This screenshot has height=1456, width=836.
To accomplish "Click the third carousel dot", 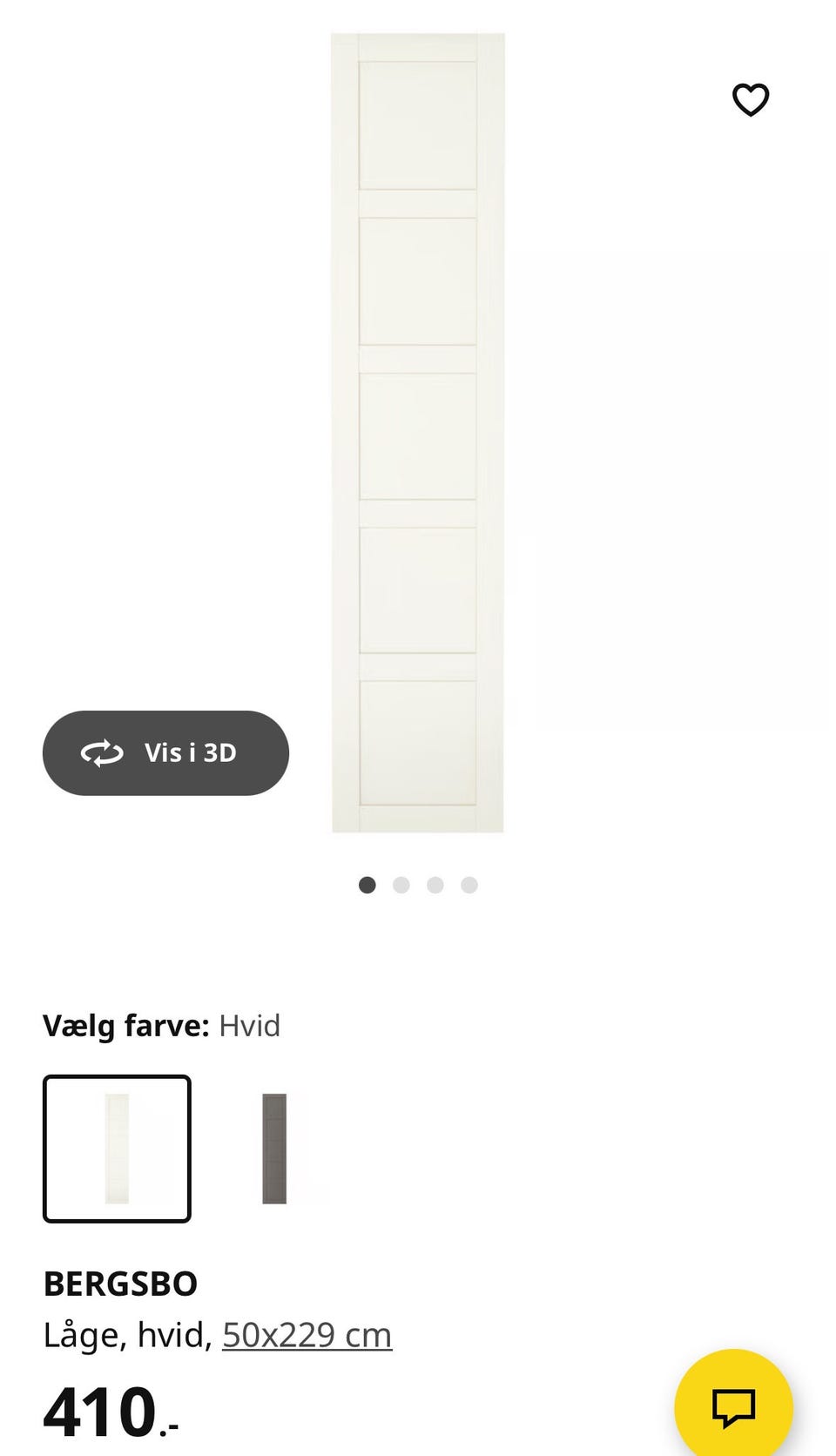I will [x=435, y=885].
